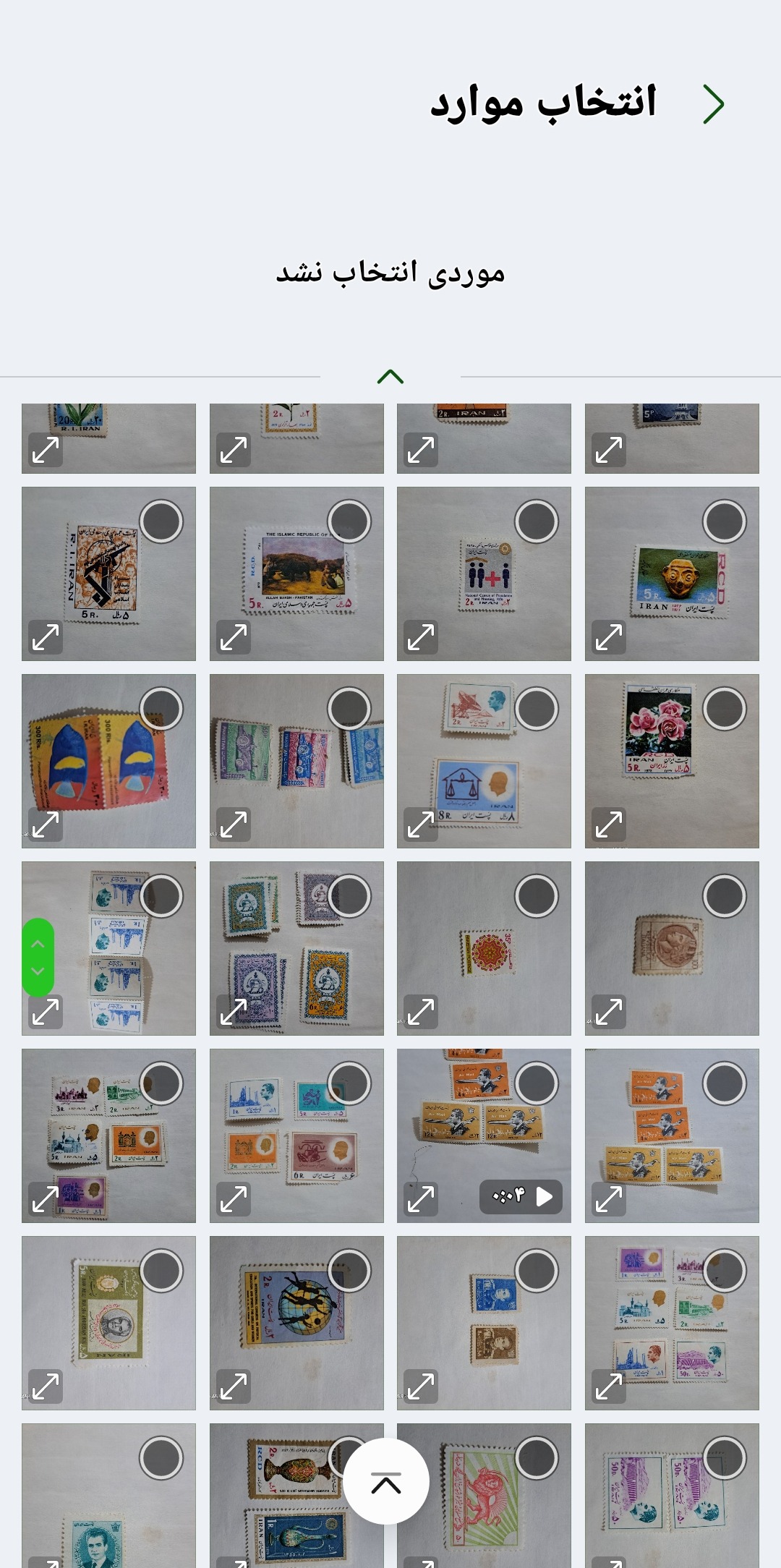Open the R.I. IRAN rifle stamp photo
Screen dimensions: 781x1568
point(108,574)
